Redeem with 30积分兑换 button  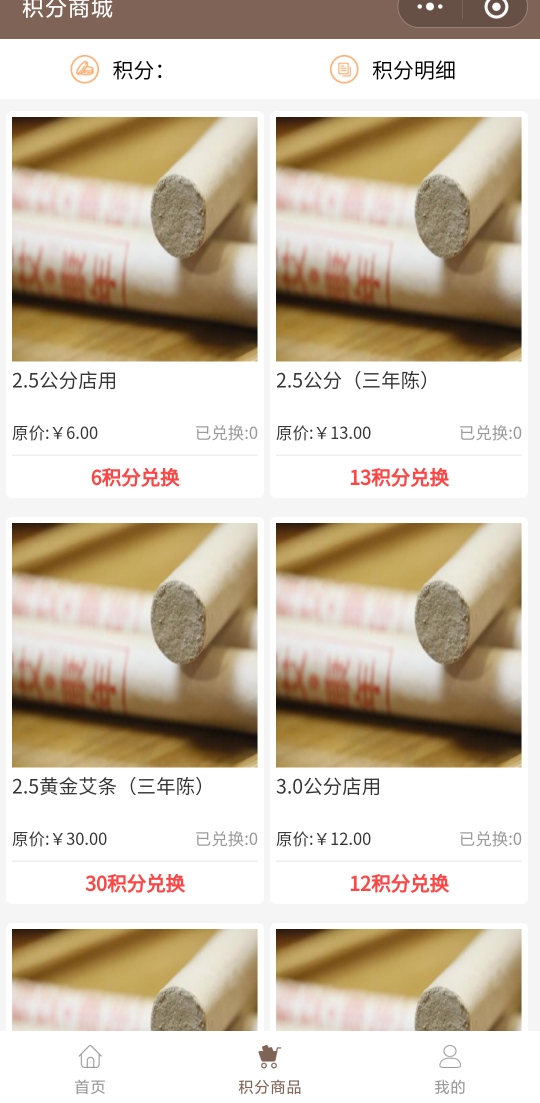pyautogui.click(x=135, y=883)
